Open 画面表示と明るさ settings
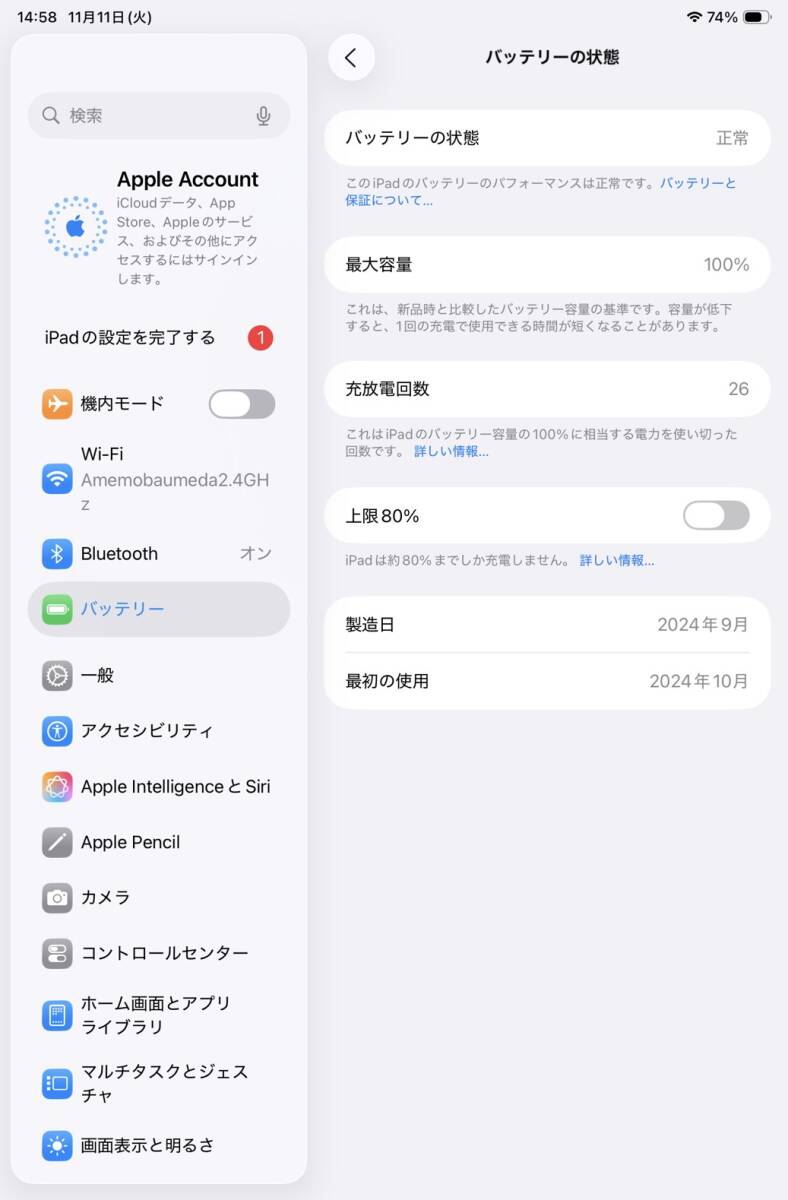788x1200 pixels. [x=145, y=1145]
